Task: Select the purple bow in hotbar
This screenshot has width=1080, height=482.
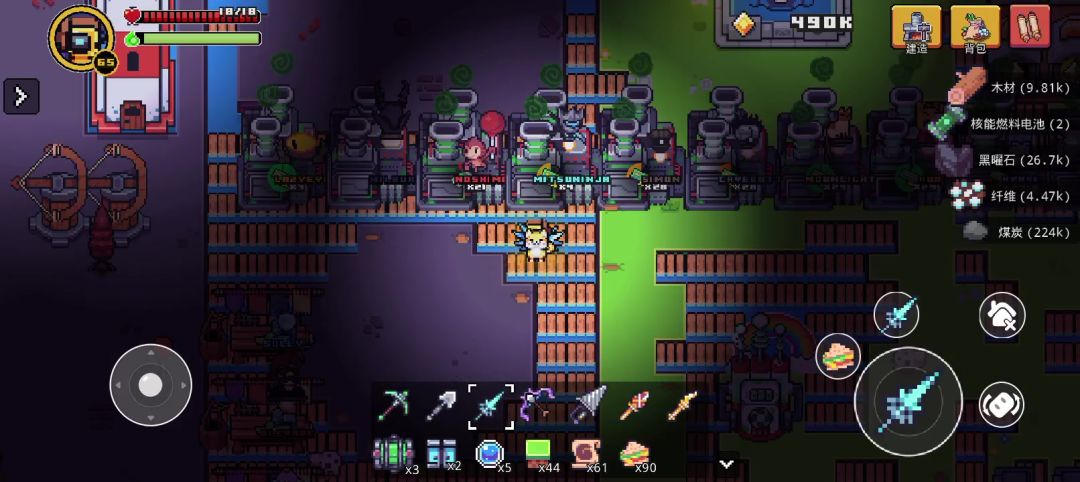Action: 537,405
